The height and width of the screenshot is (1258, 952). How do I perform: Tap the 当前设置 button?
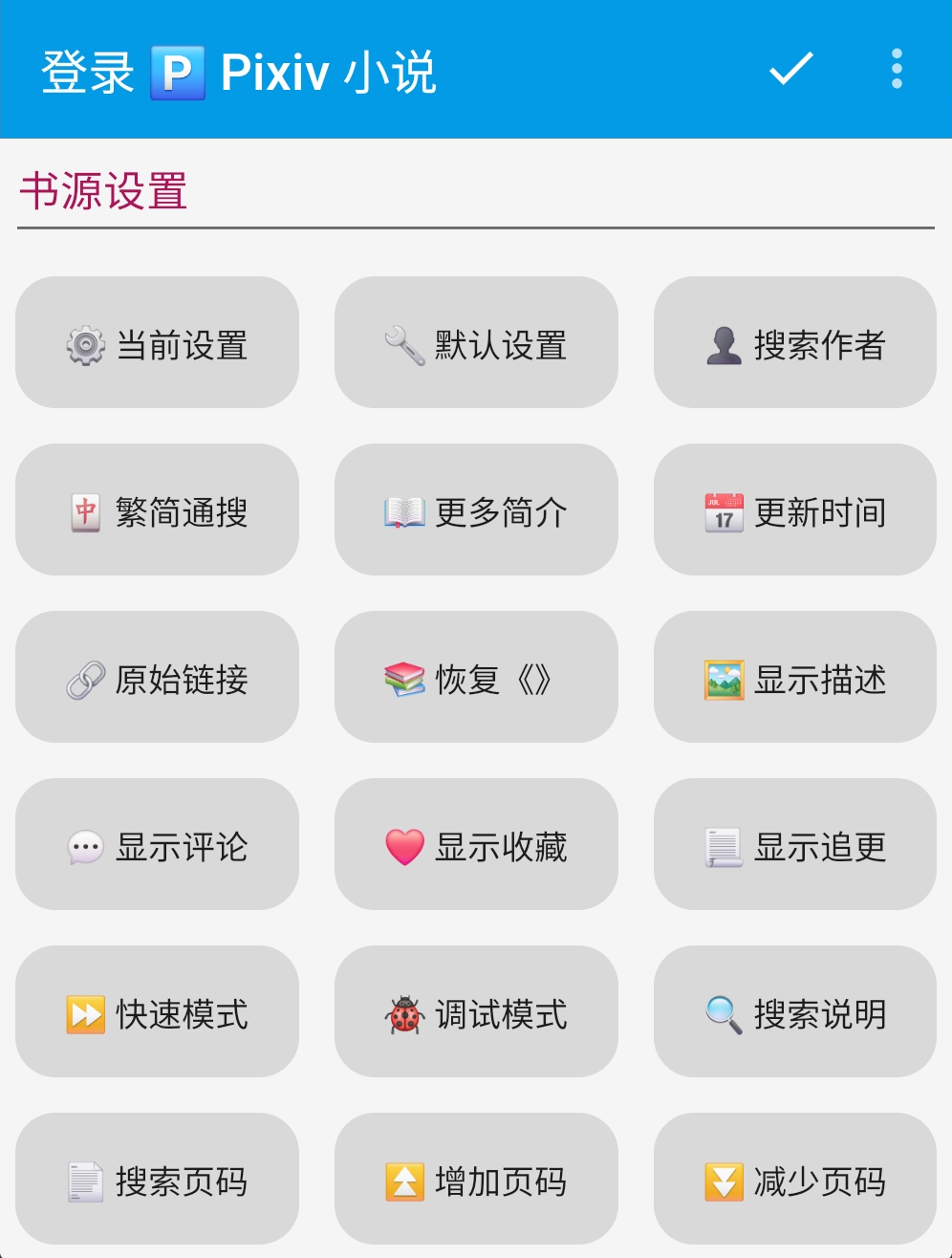point(157,344)
